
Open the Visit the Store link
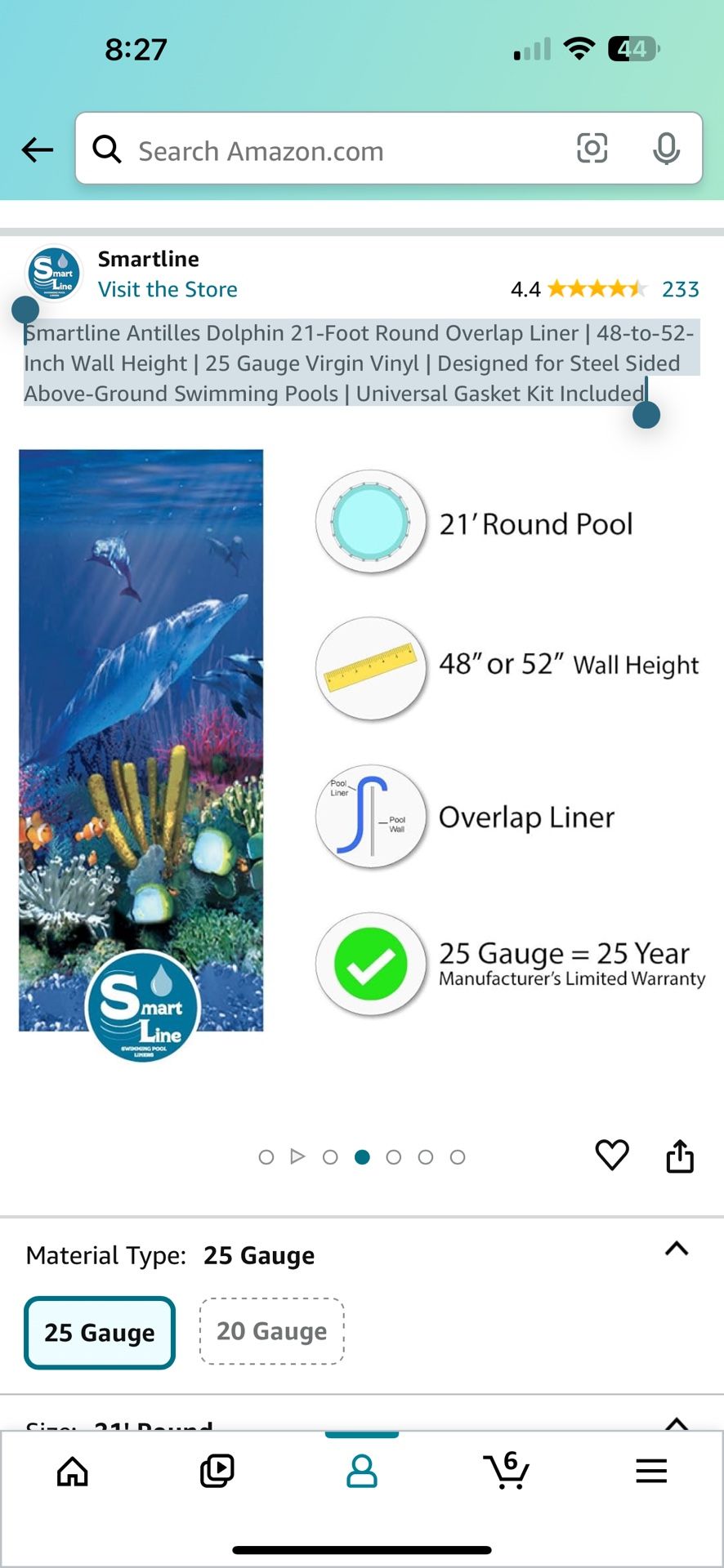coord(168,288)
